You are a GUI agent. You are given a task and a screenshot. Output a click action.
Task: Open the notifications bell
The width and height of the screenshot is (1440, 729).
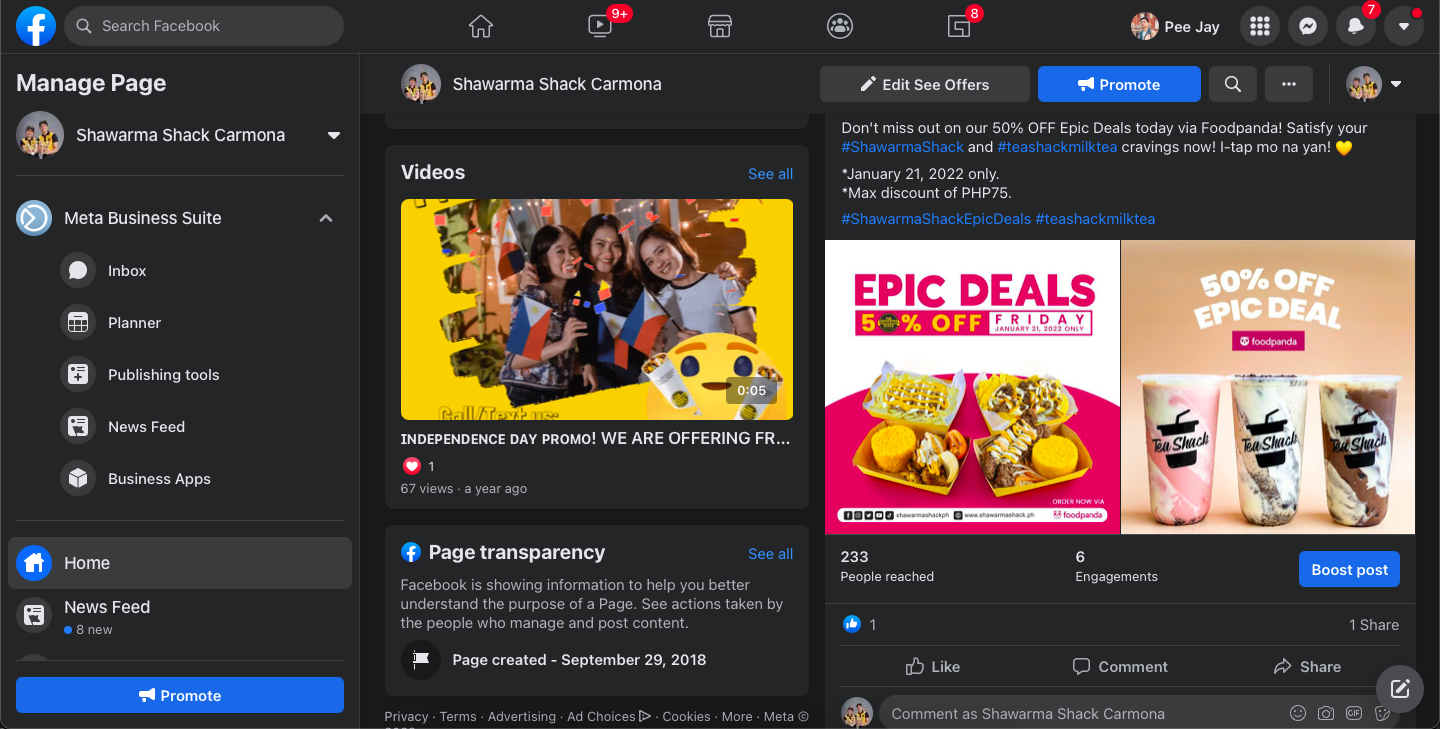pos(1356,27)
